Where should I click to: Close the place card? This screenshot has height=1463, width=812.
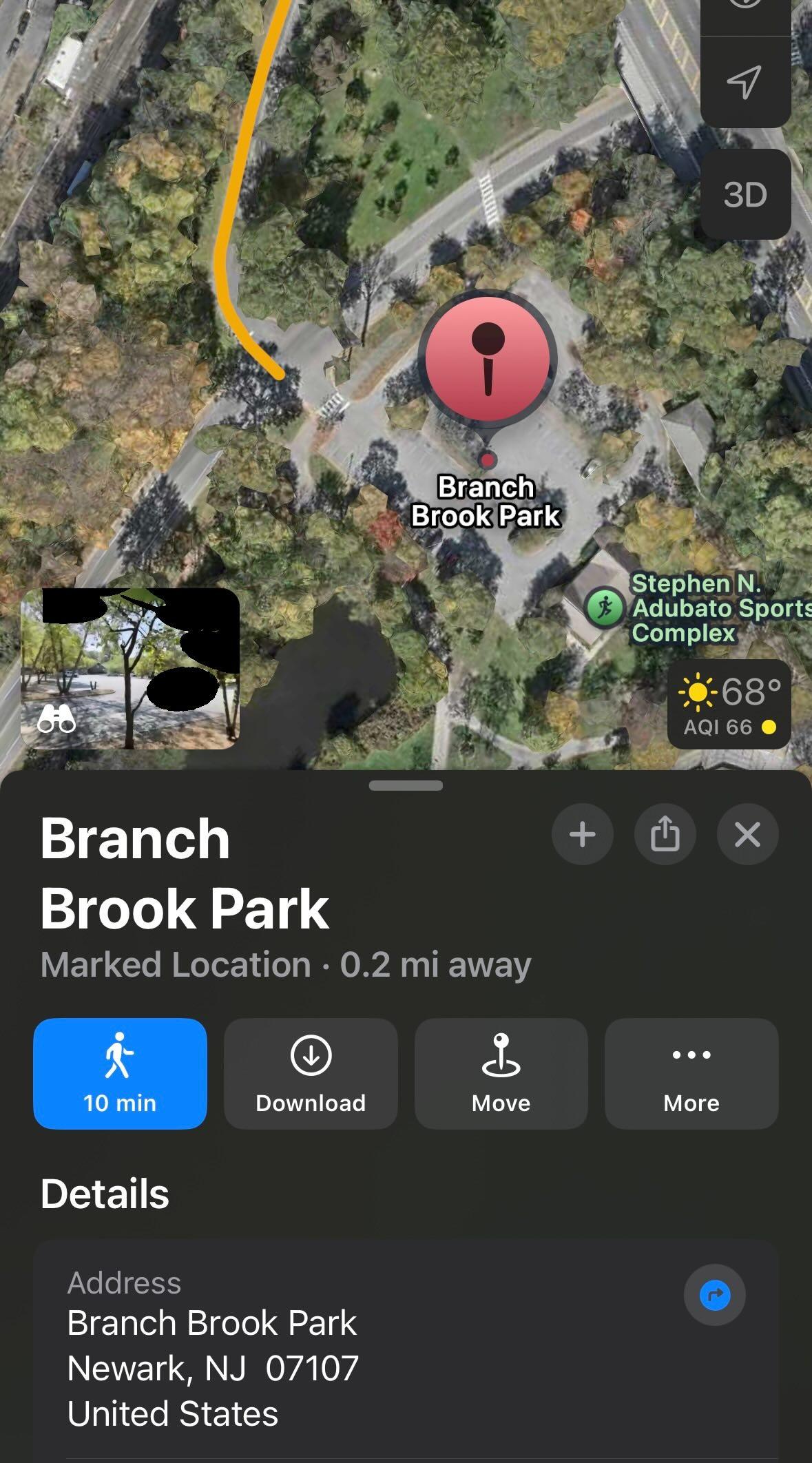click(x=747, y=834)
